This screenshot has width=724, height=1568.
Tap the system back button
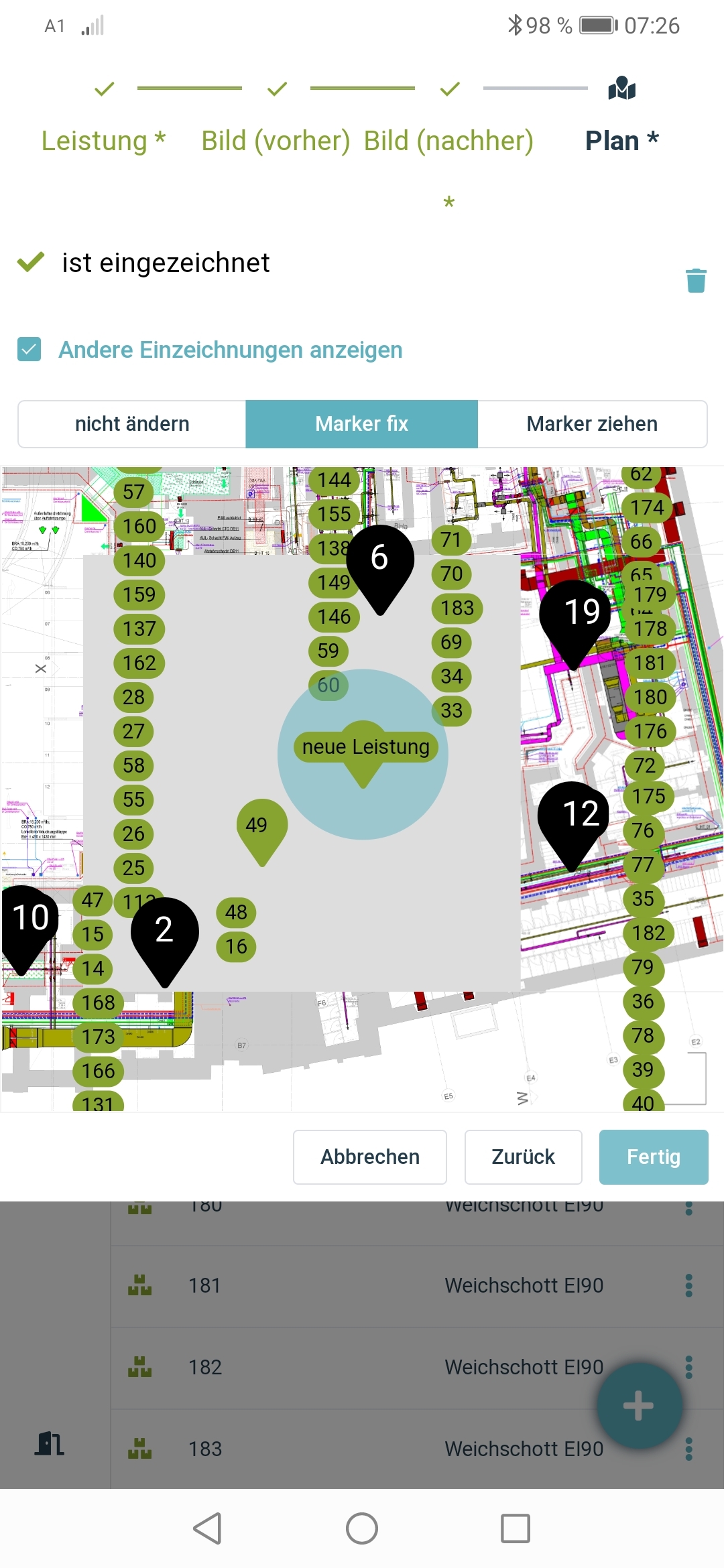(207, 1528)
